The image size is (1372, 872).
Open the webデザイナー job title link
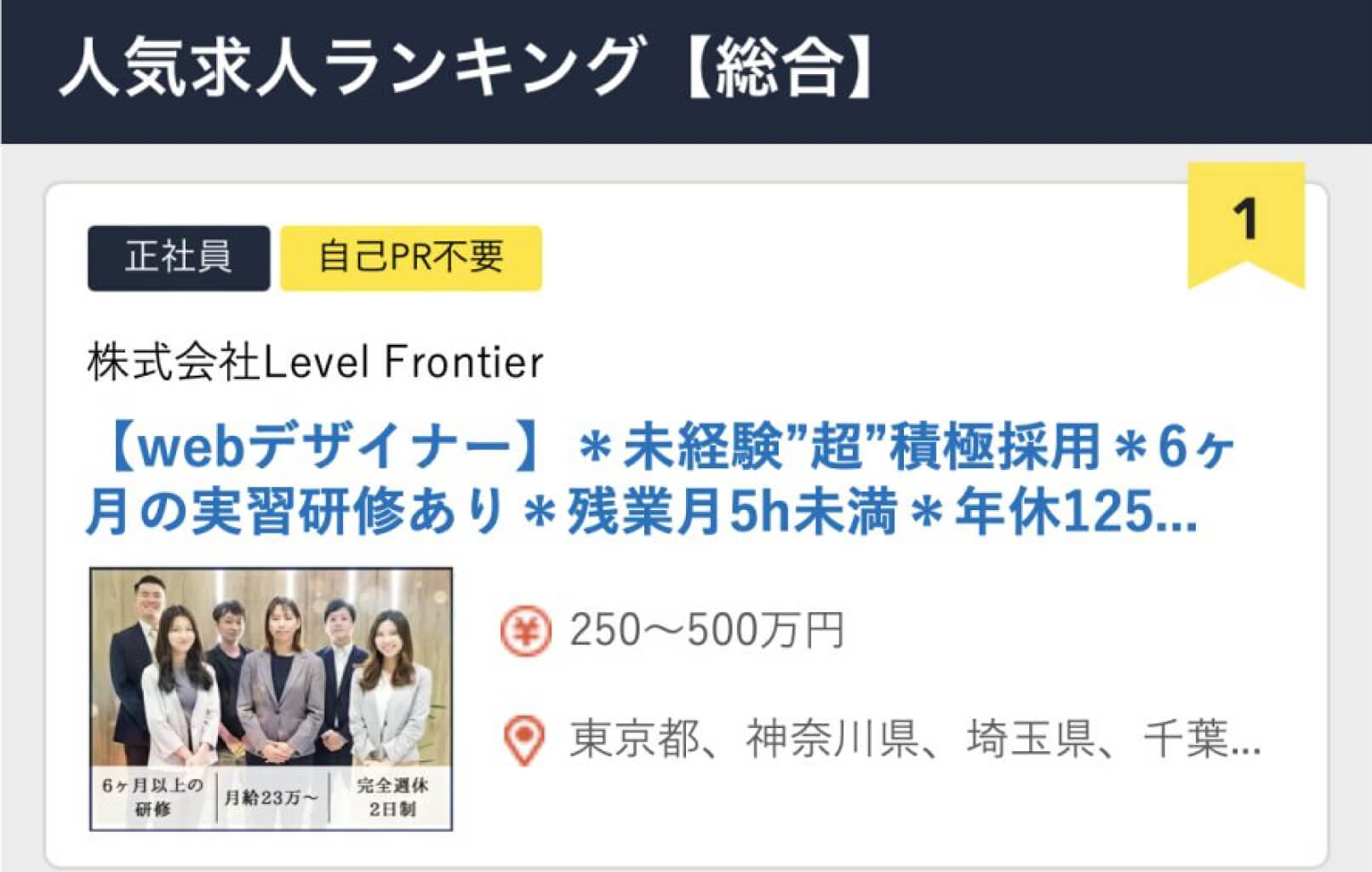click(660, 479)
